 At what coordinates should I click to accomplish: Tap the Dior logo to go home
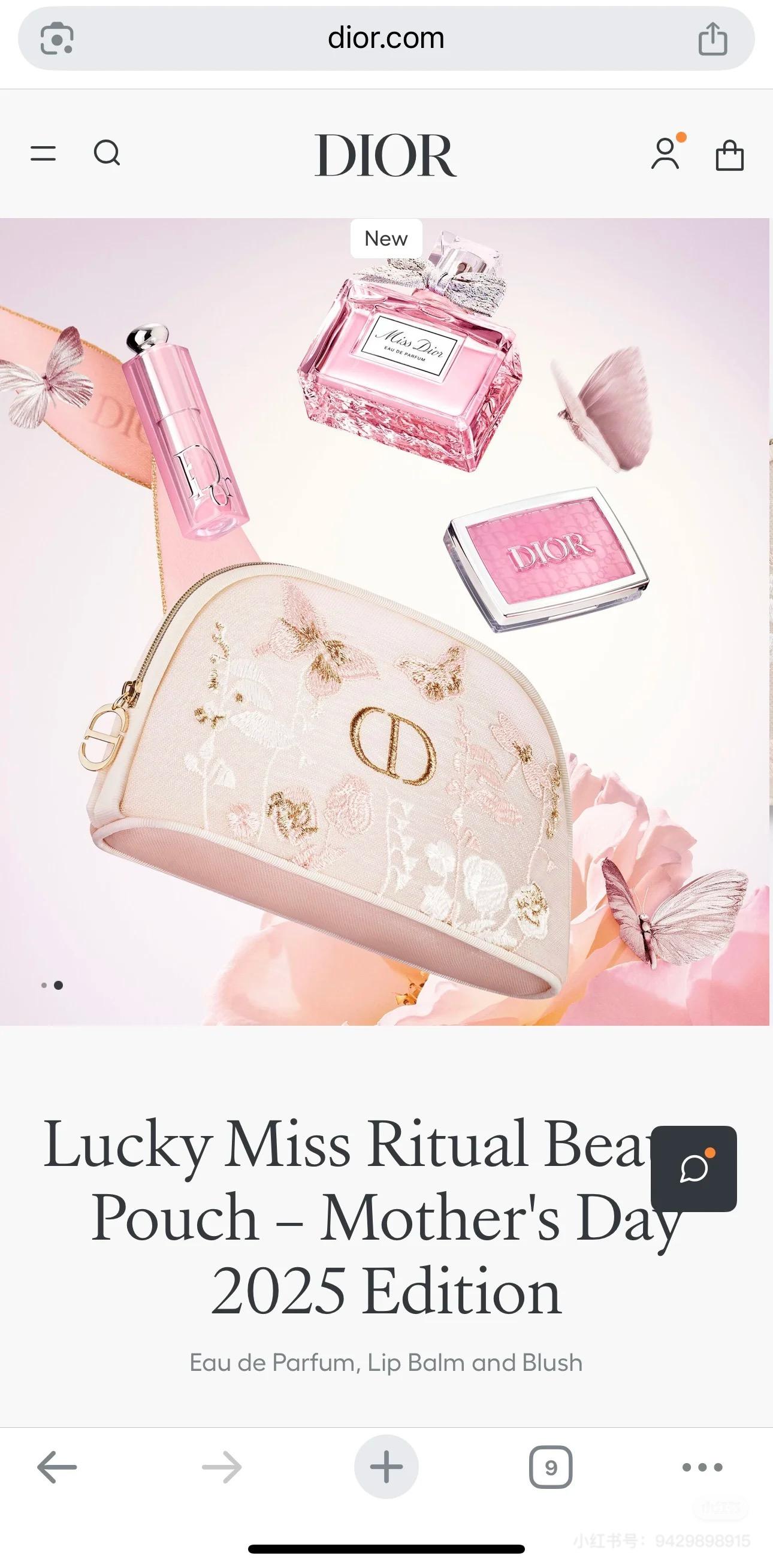click(x=386, y=155)
